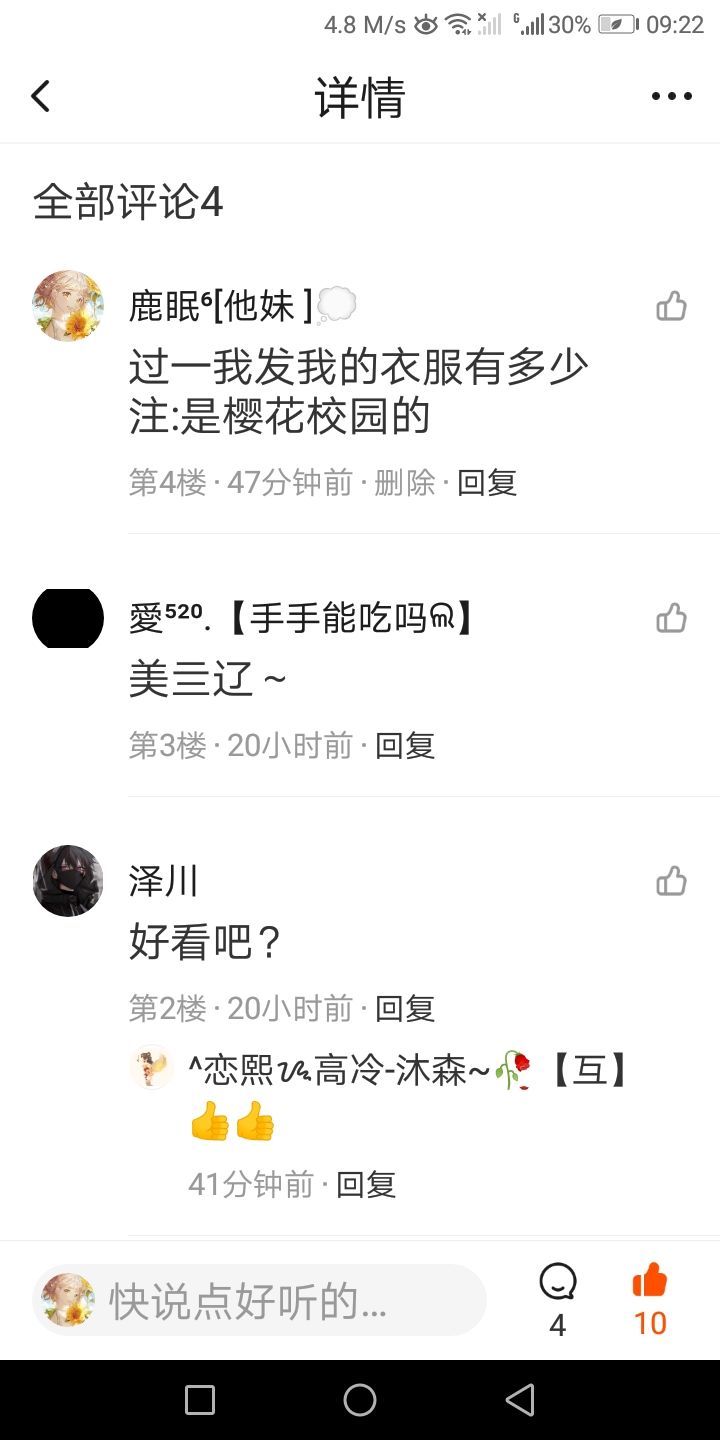Open the comments bubble showing 4
720x1440 pixels.
click(558, 1300)
